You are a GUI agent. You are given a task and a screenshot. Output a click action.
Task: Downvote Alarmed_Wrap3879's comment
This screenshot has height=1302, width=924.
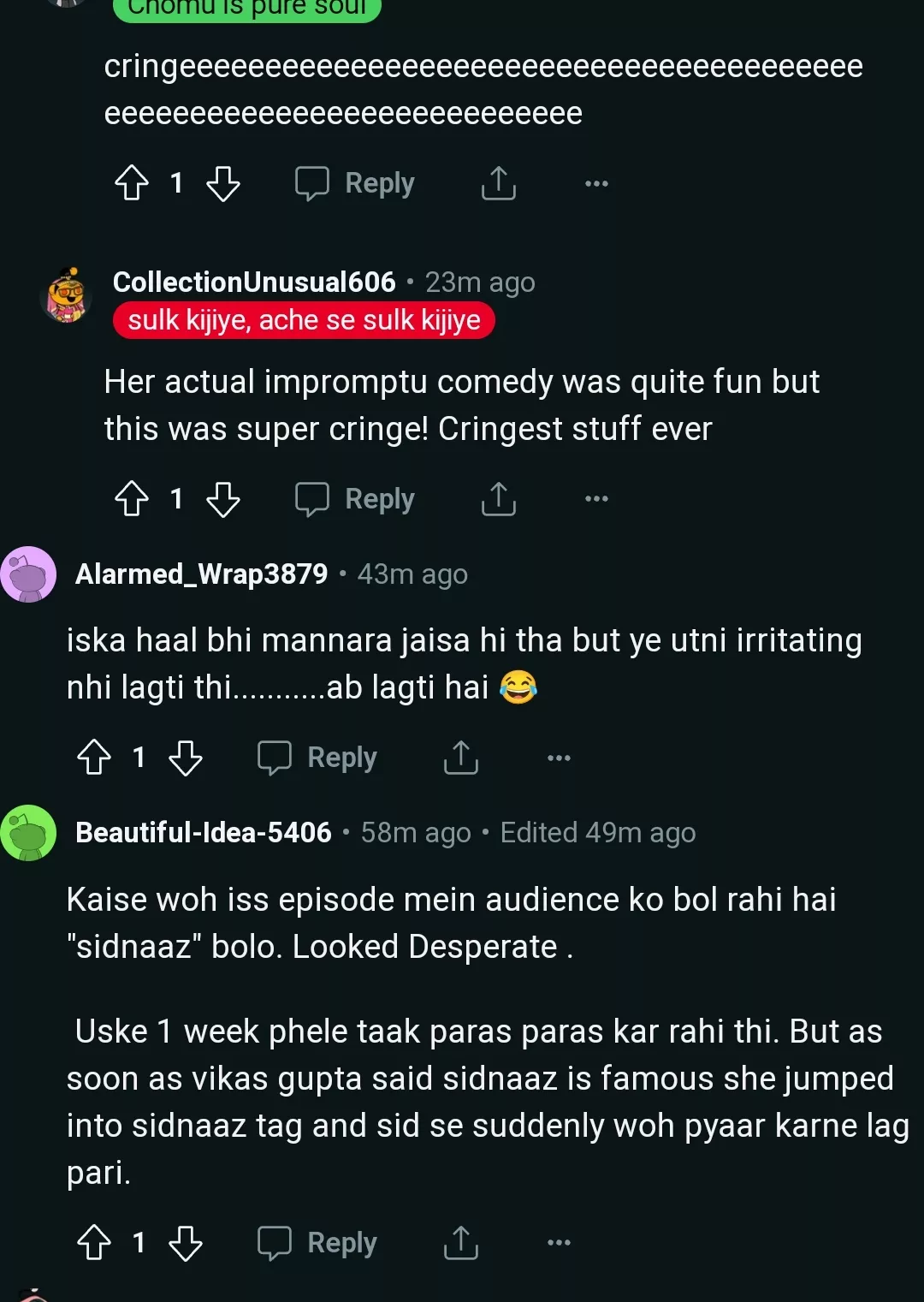[x=186, y=758]
